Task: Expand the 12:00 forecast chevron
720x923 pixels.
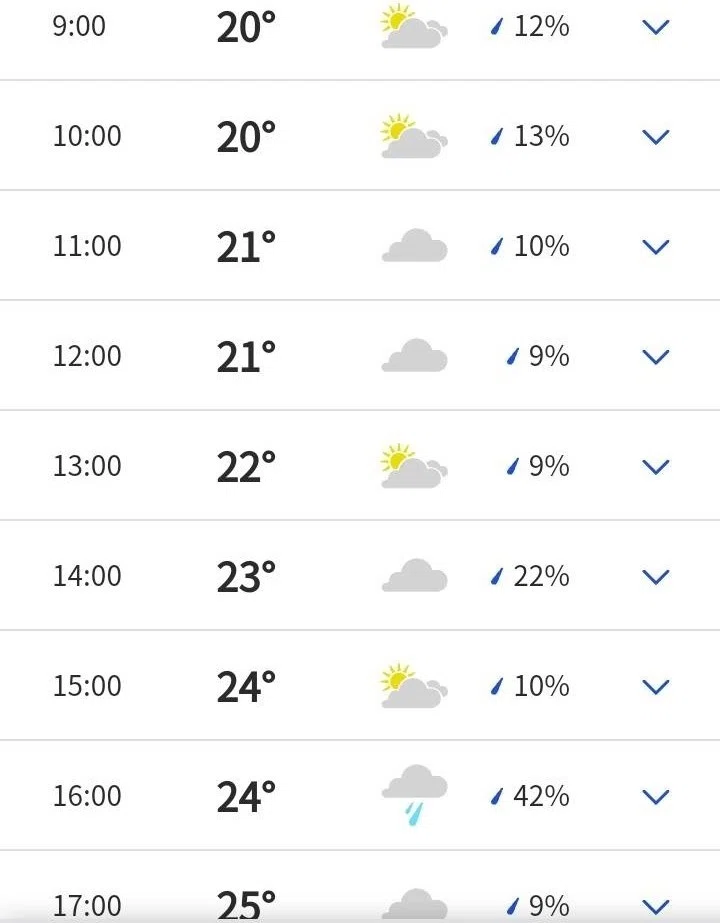Action: pos(655,357)
